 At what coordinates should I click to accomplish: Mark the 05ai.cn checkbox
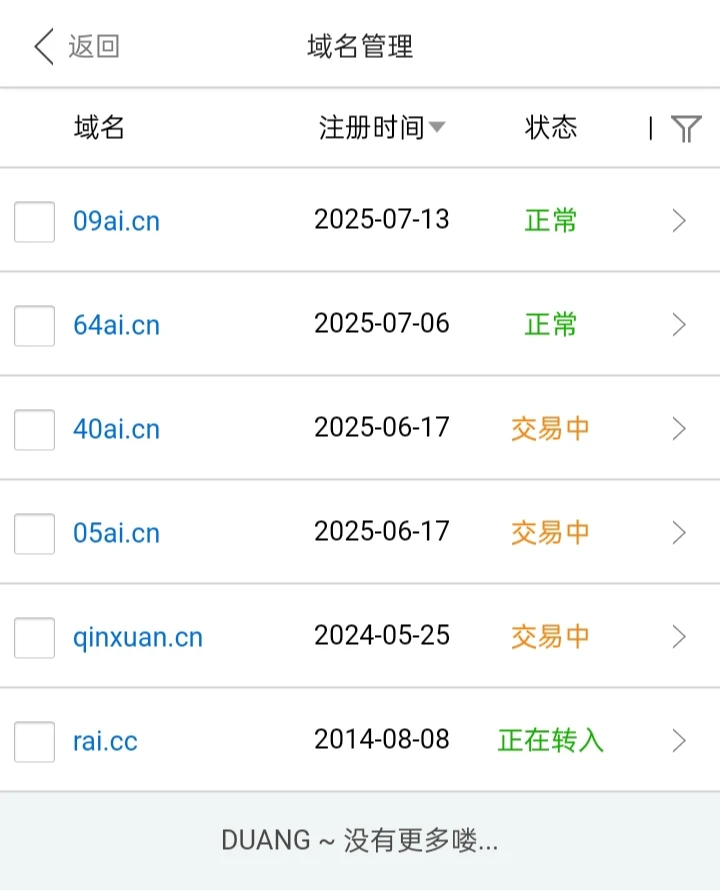35,533
